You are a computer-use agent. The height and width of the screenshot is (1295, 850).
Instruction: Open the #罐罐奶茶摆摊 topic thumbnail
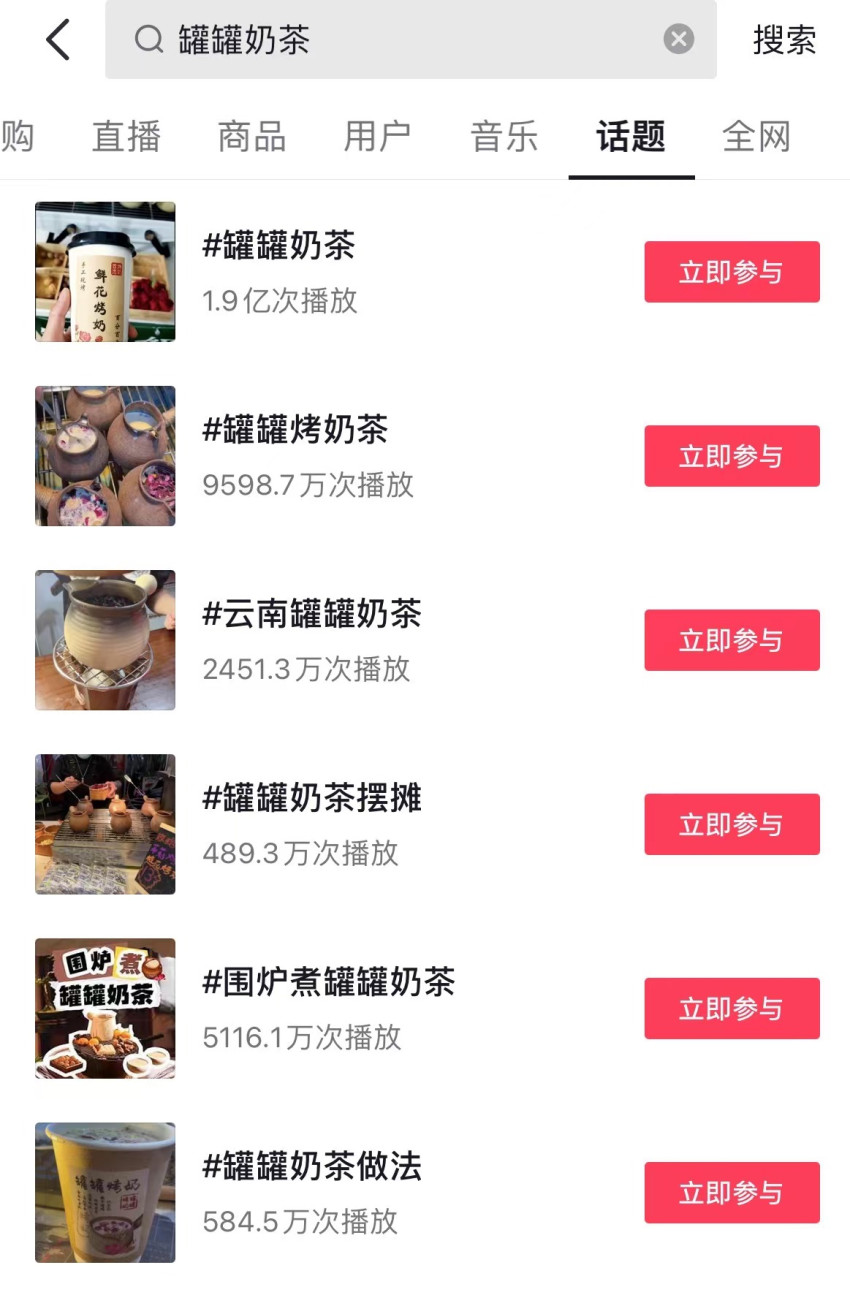pyautogui.click(x=105, y=824)
